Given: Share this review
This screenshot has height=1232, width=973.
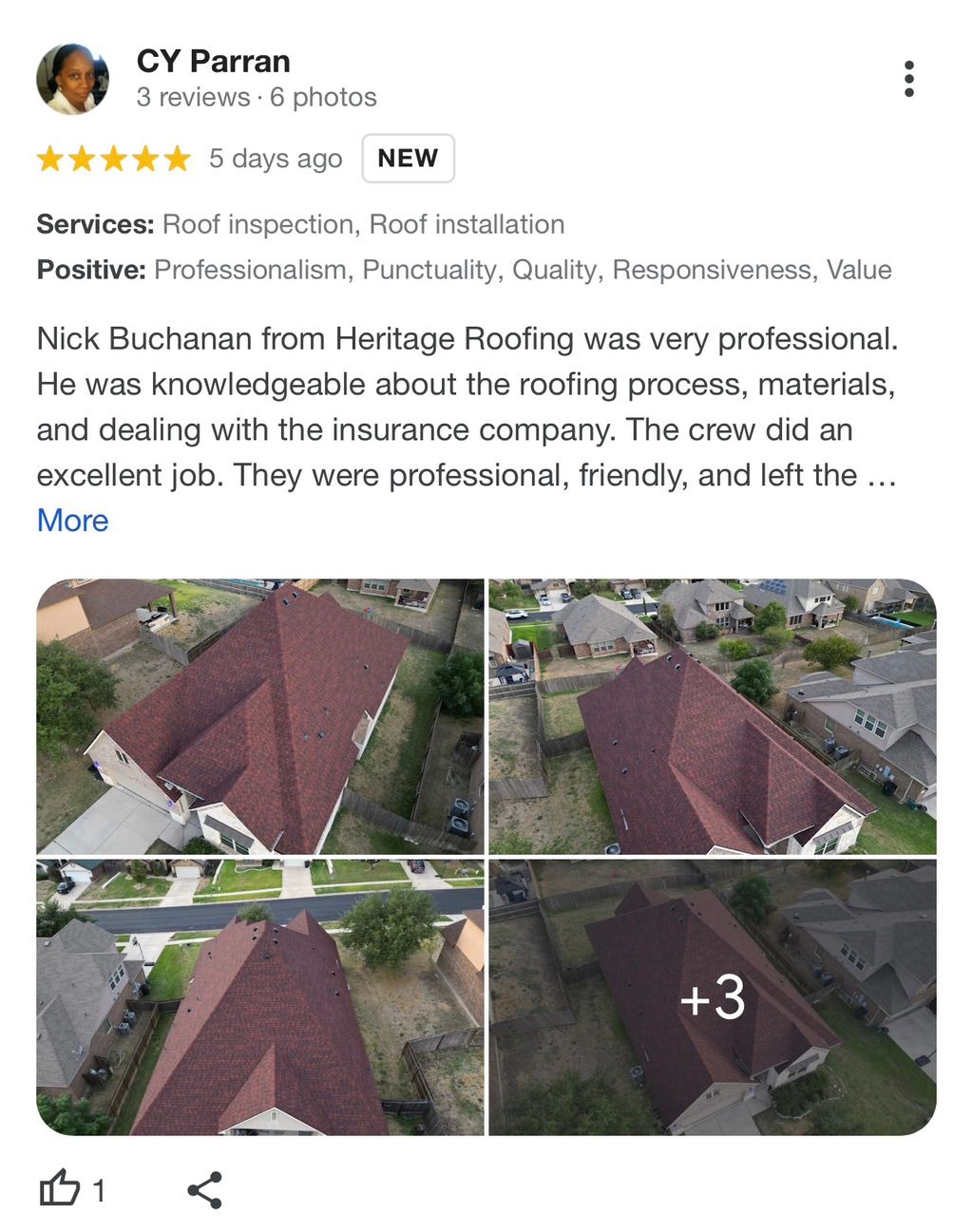Looking at the screenshot, I should coord(204,1189).
